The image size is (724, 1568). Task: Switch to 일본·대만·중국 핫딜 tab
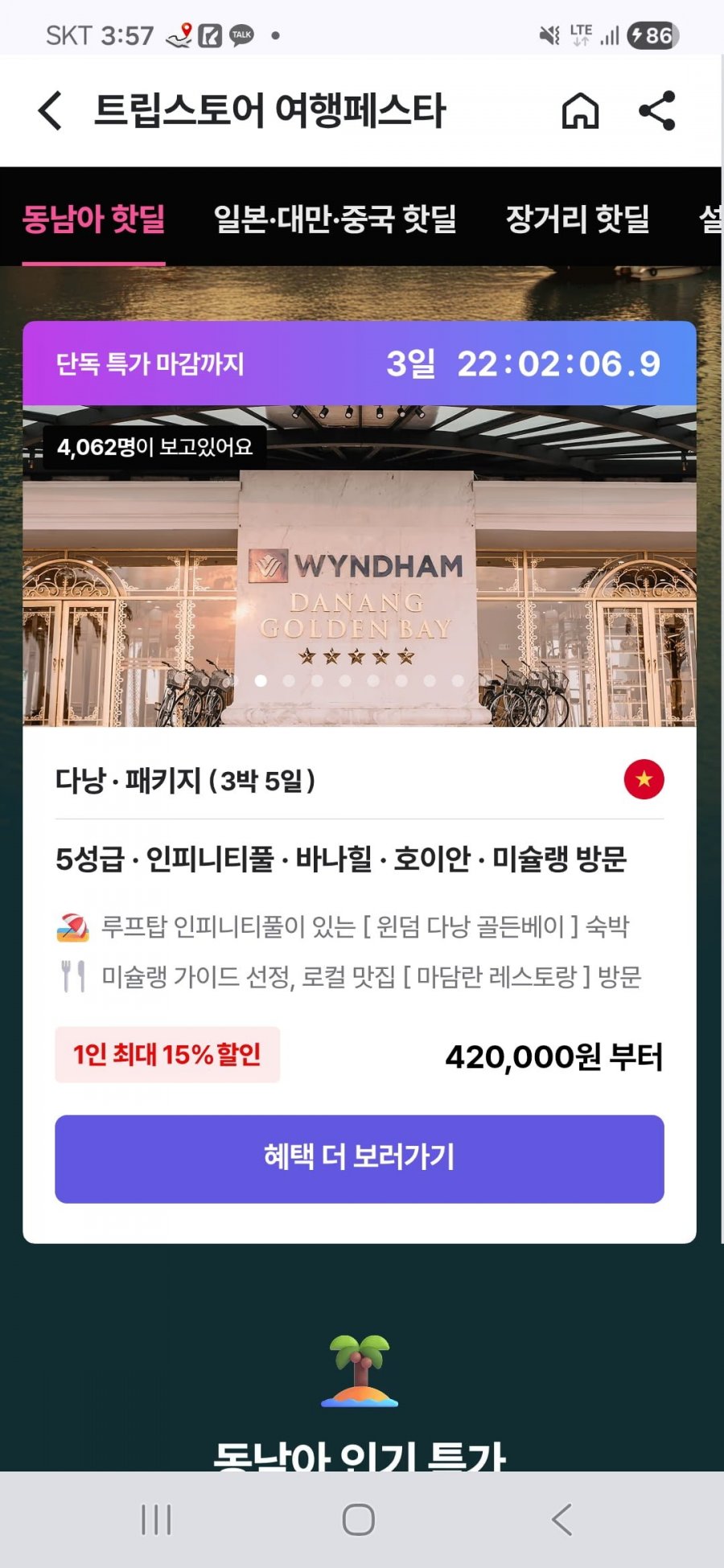click(335, 218)
